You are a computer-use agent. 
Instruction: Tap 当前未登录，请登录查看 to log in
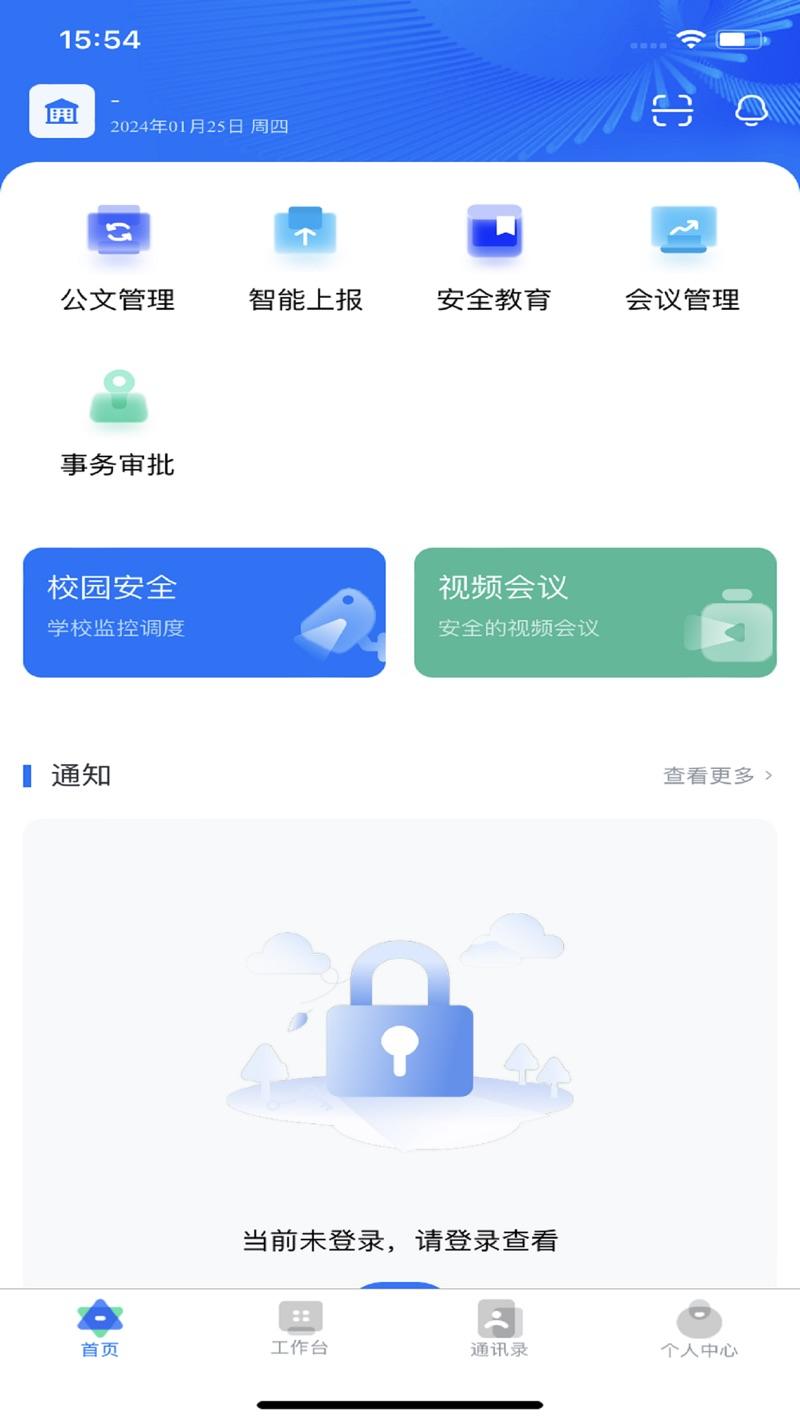point(400,1240)
